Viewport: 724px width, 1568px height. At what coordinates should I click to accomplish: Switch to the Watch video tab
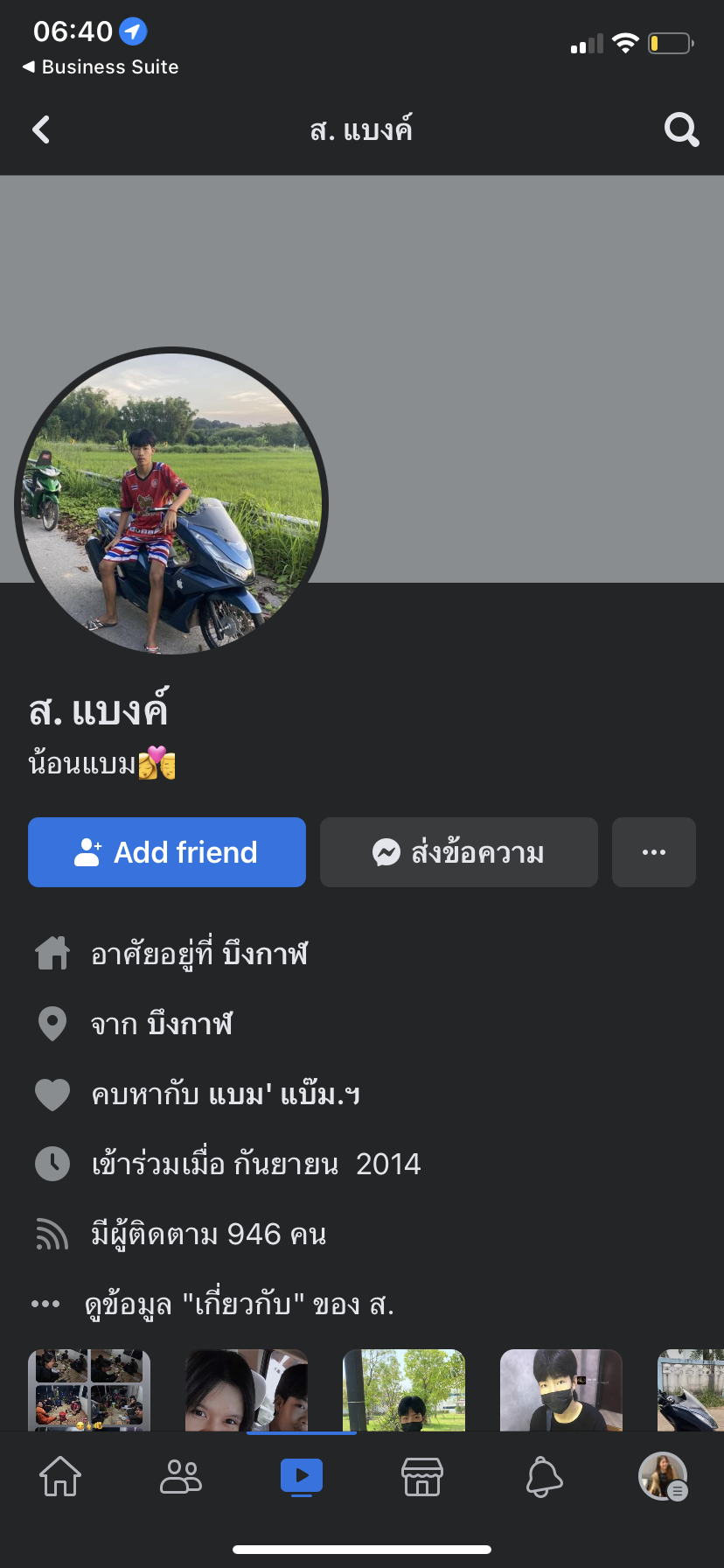pos(302,1477)
